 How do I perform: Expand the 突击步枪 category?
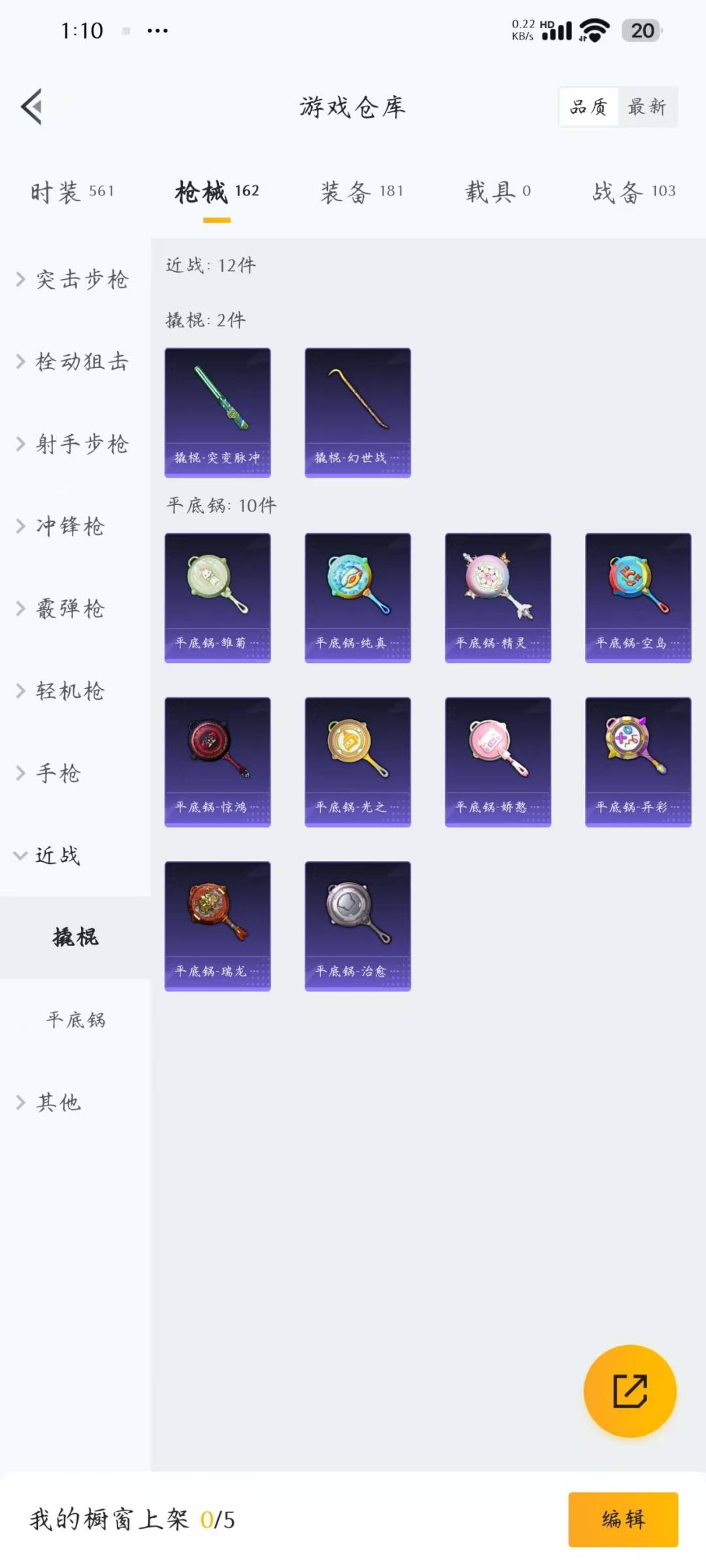pyautogui.click(x=73, y=280)
